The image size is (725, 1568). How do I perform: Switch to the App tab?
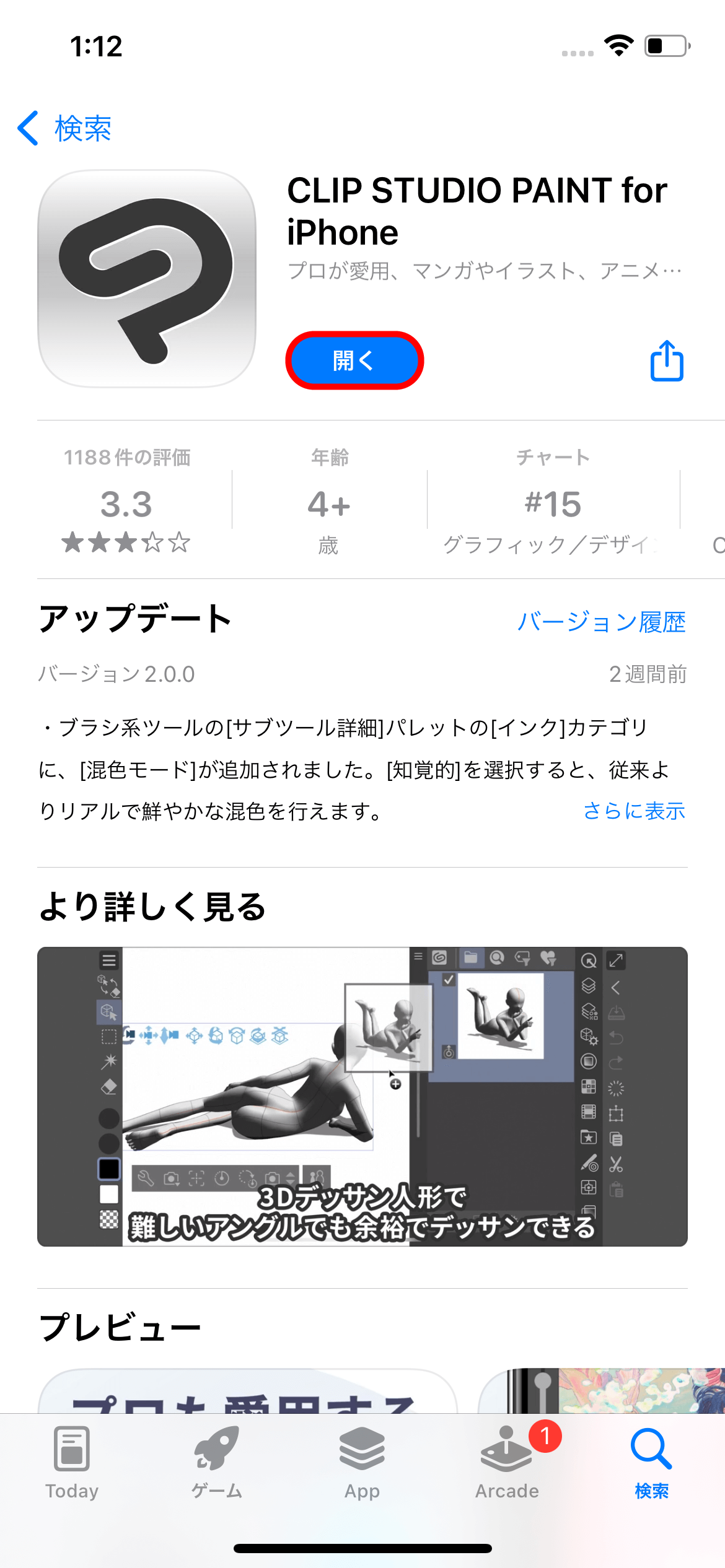[x=362, y=1463]
